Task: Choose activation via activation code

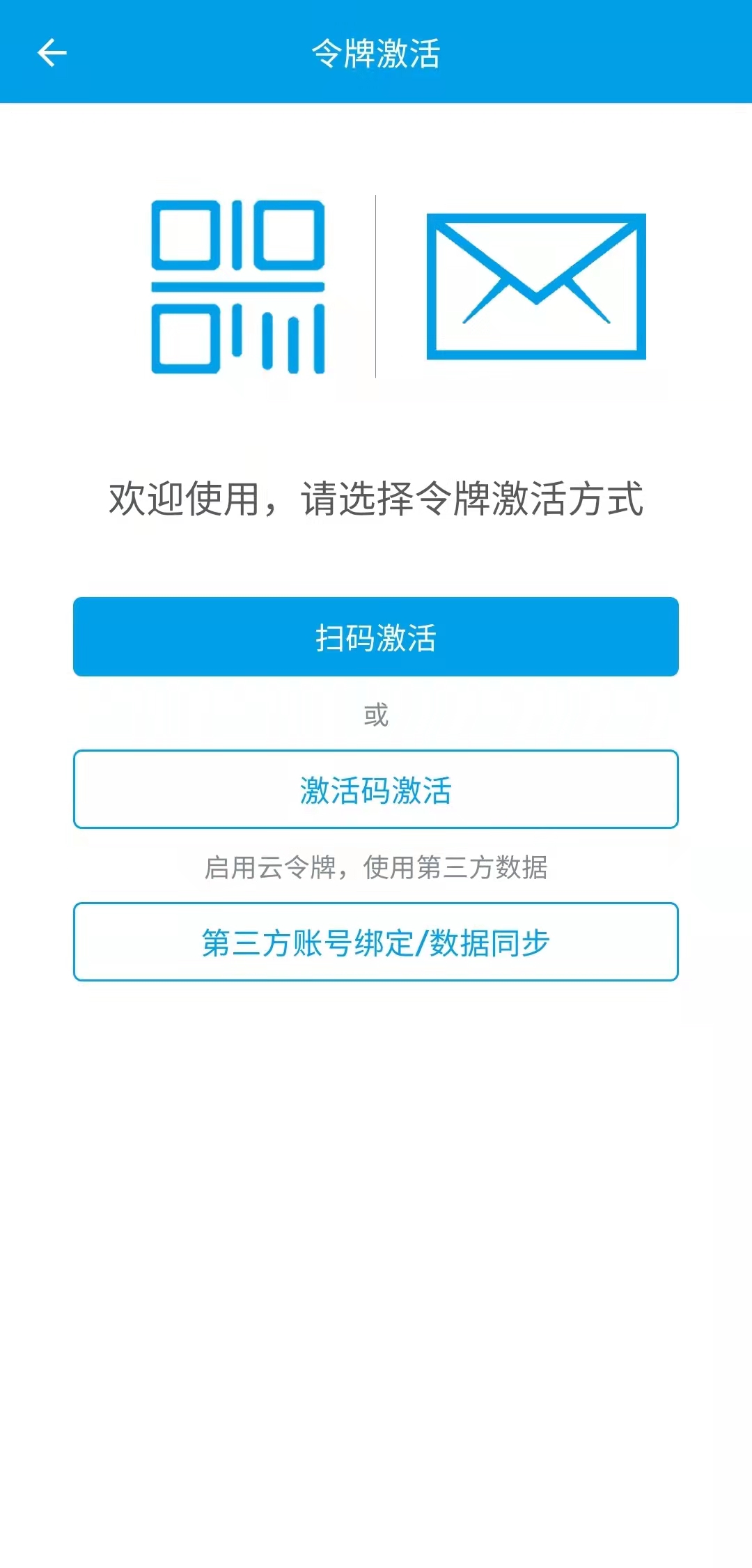Action: [x=376, y=791]
